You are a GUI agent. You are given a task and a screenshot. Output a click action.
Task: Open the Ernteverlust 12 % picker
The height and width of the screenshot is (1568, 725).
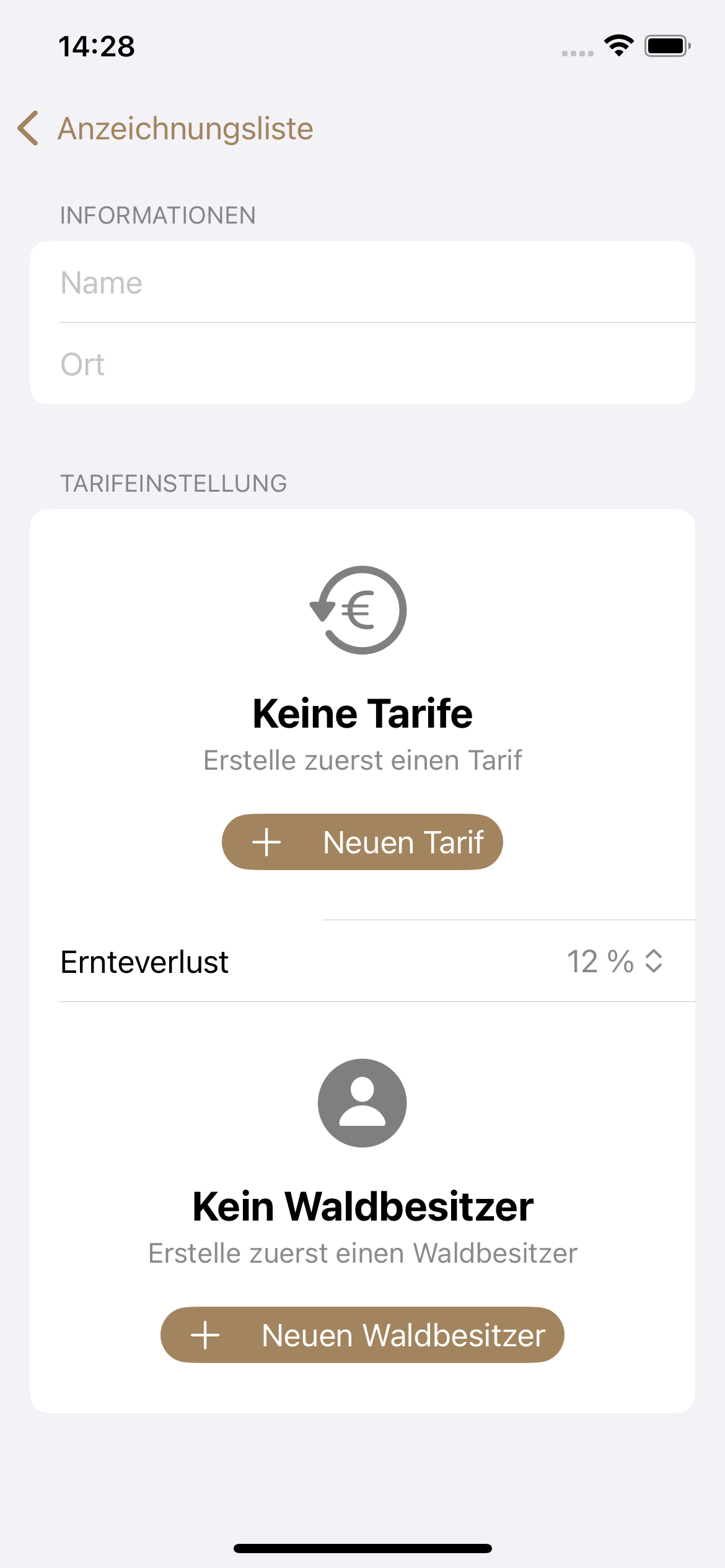coord(615,962)
